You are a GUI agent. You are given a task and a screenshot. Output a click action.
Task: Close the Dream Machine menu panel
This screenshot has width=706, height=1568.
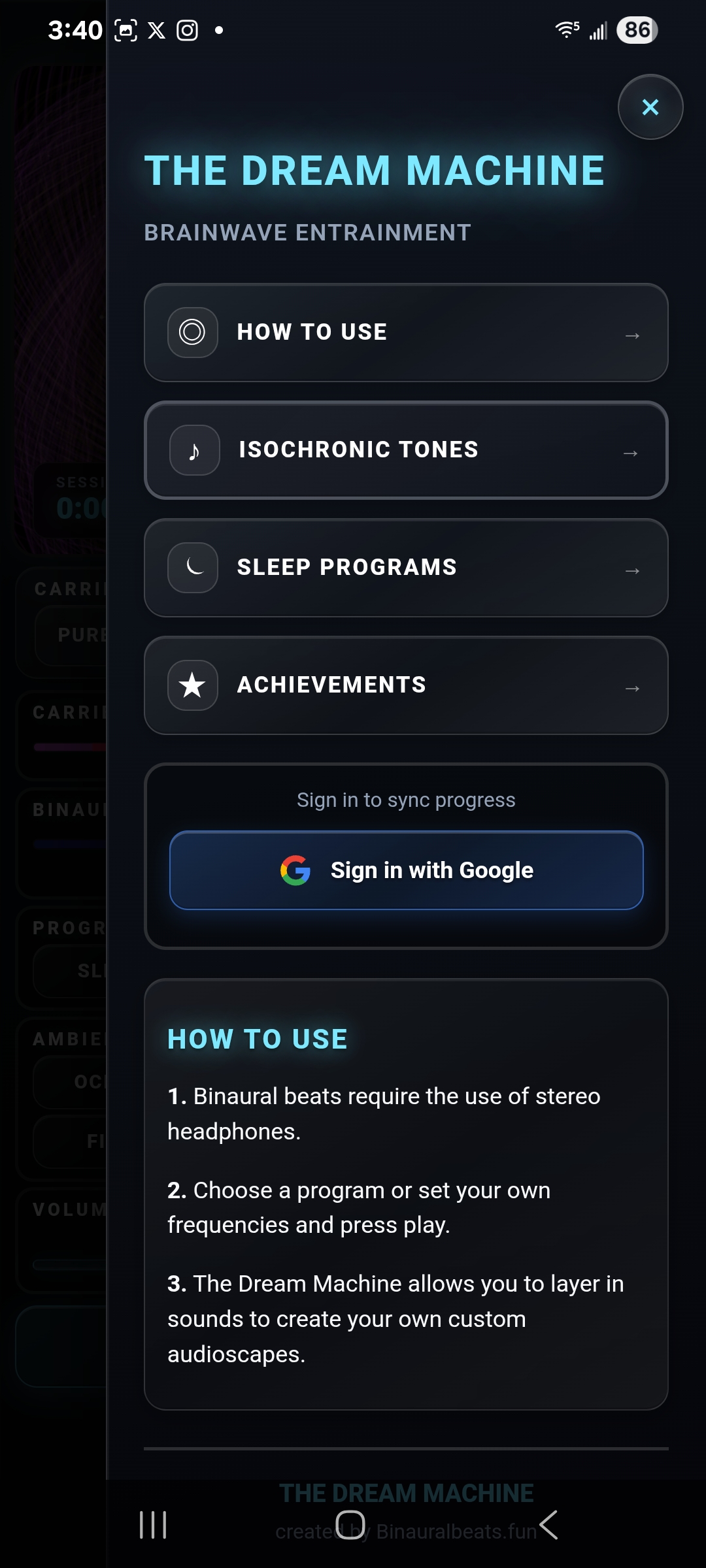point(650,106)
